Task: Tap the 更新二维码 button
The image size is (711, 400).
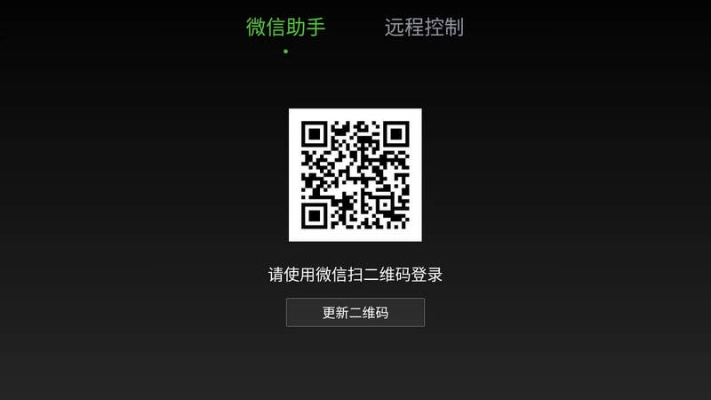Action: click(355, 313)
